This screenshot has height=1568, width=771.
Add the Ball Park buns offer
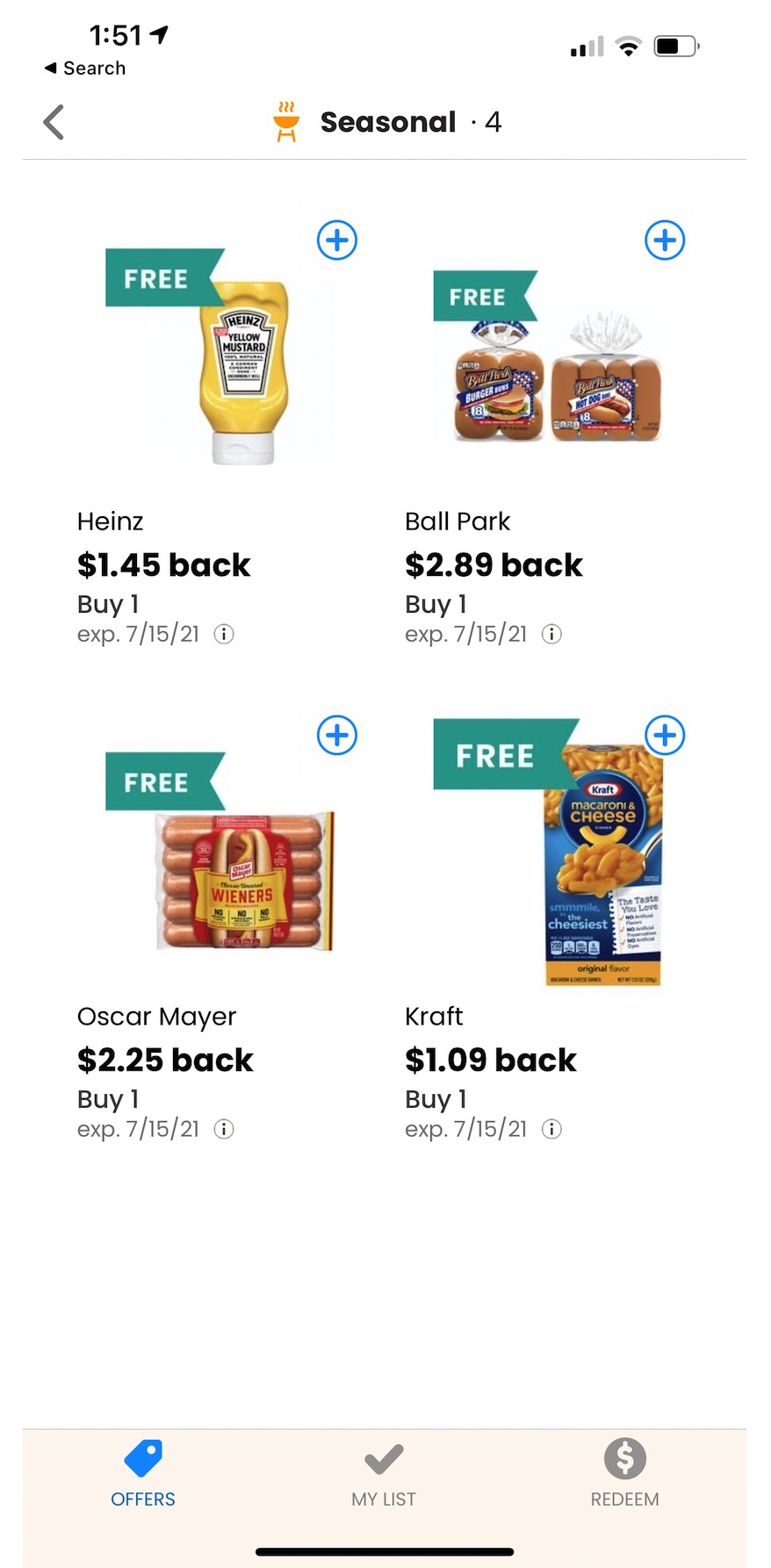(x=665, y=239)
